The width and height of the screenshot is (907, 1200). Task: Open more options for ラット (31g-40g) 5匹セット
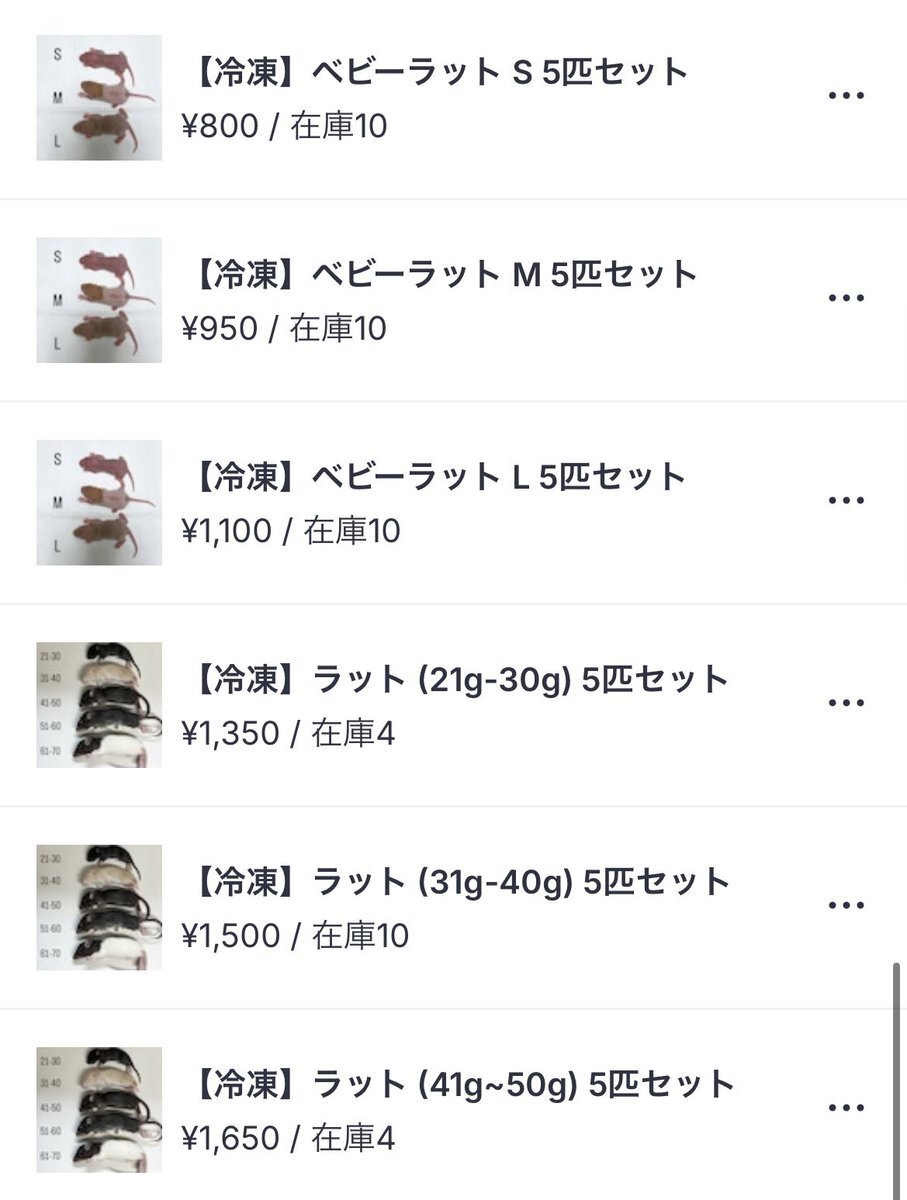tap(846, 905)
